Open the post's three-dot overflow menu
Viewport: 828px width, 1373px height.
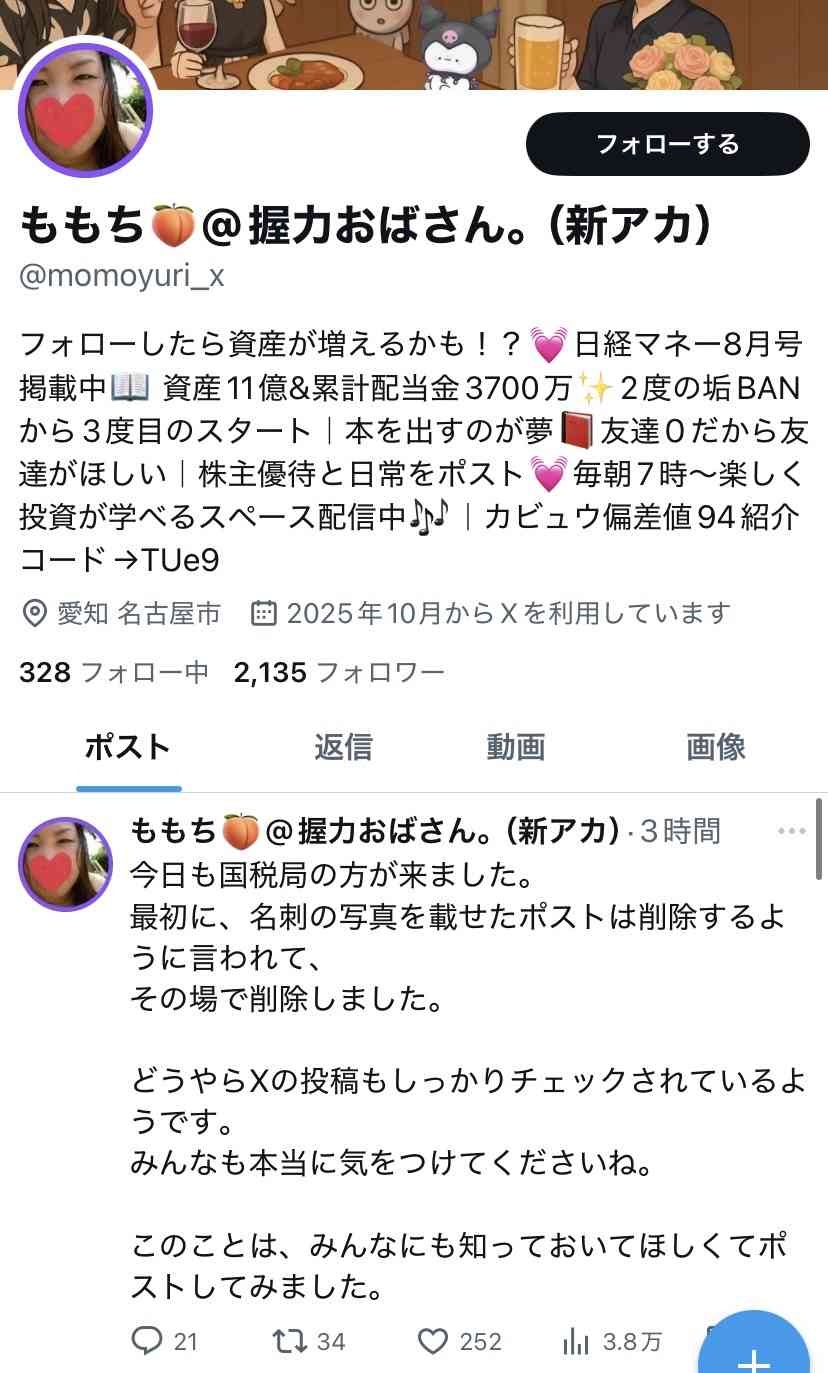pyautogui.click(x=791, y=831)
